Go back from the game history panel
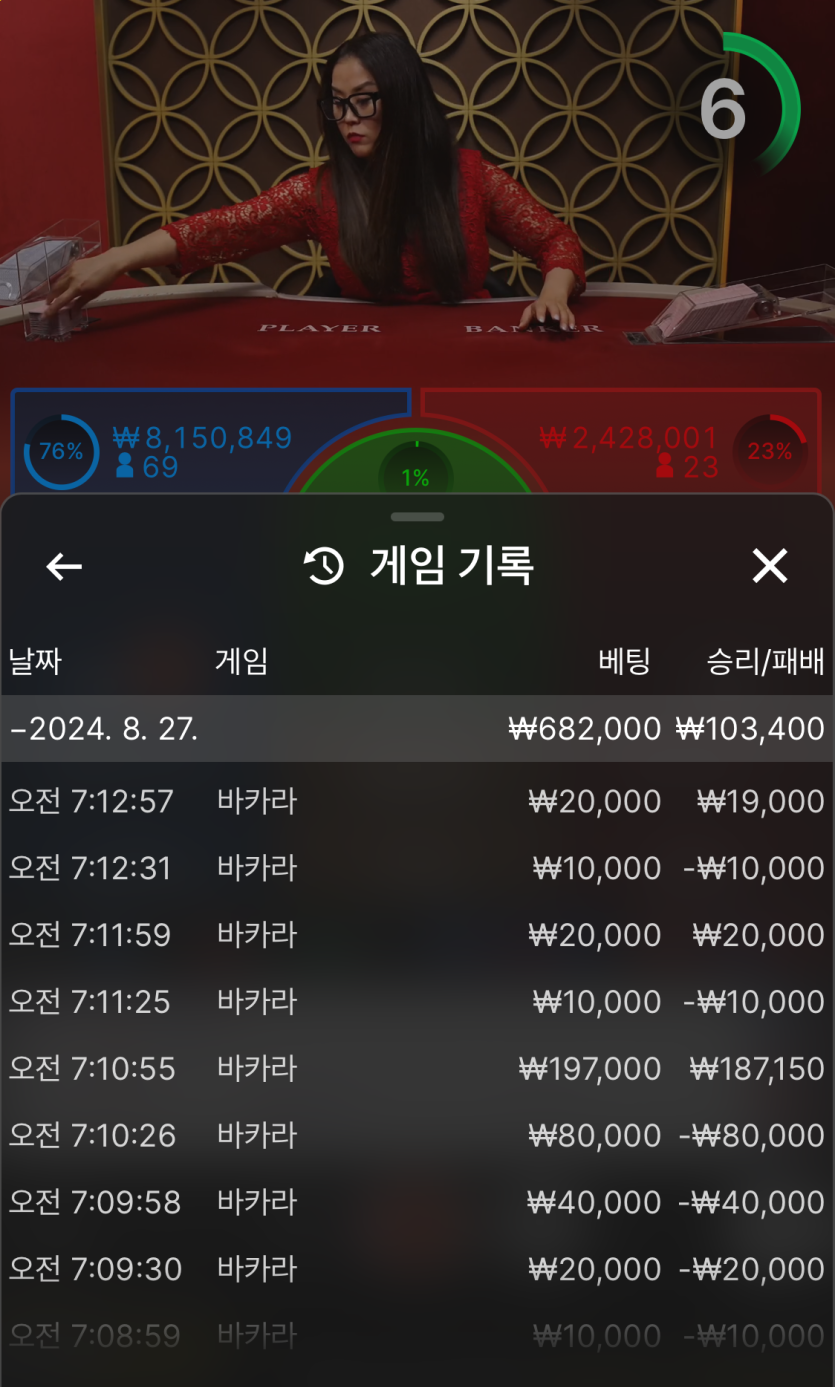Viewport: 835px width, 1387px height. point(64,567)
